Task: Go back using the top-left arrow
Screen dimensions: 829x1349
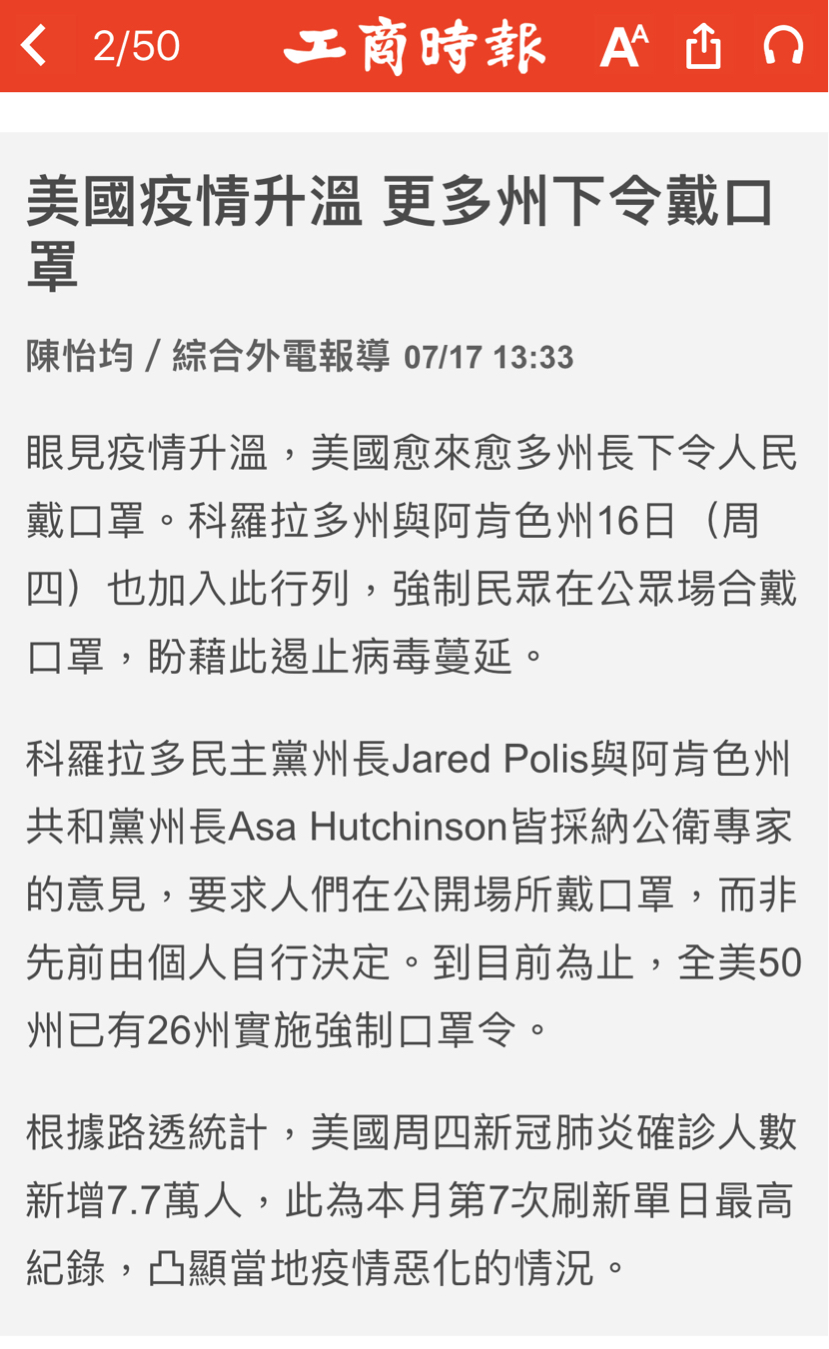Action: click(34, 46)
